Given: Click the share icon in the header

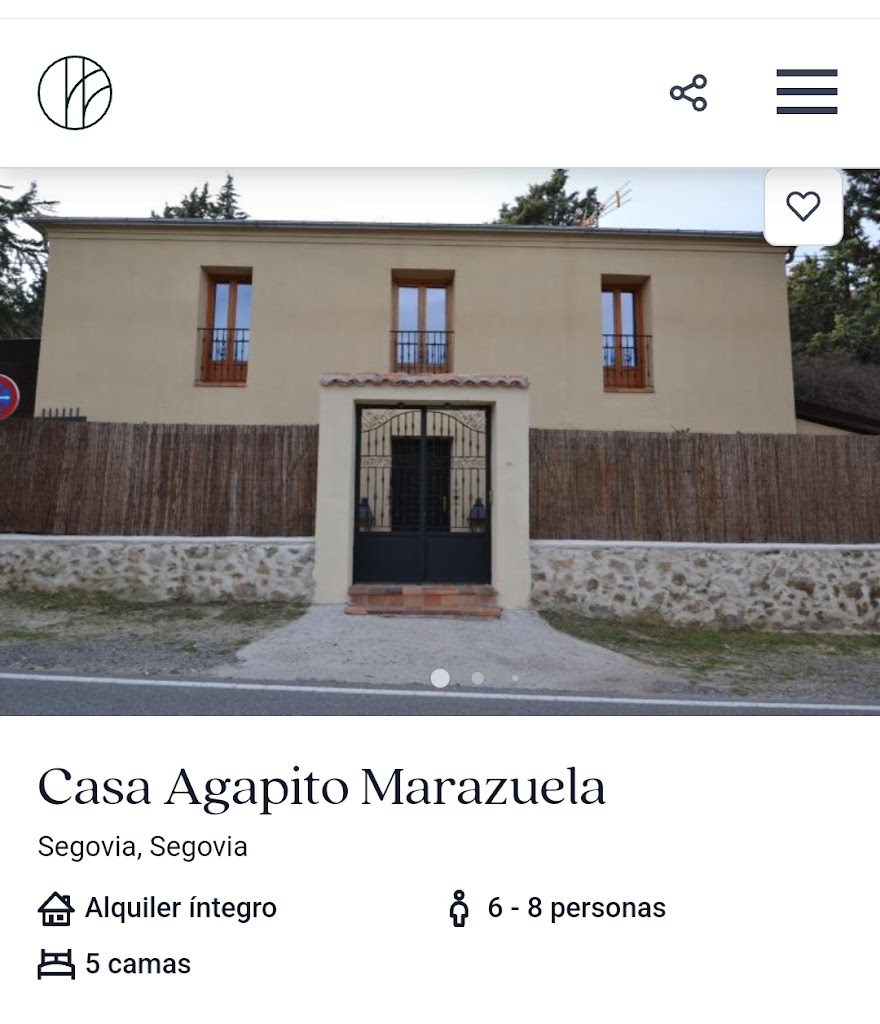Looking at the screenshot, I should coord(690,92).
